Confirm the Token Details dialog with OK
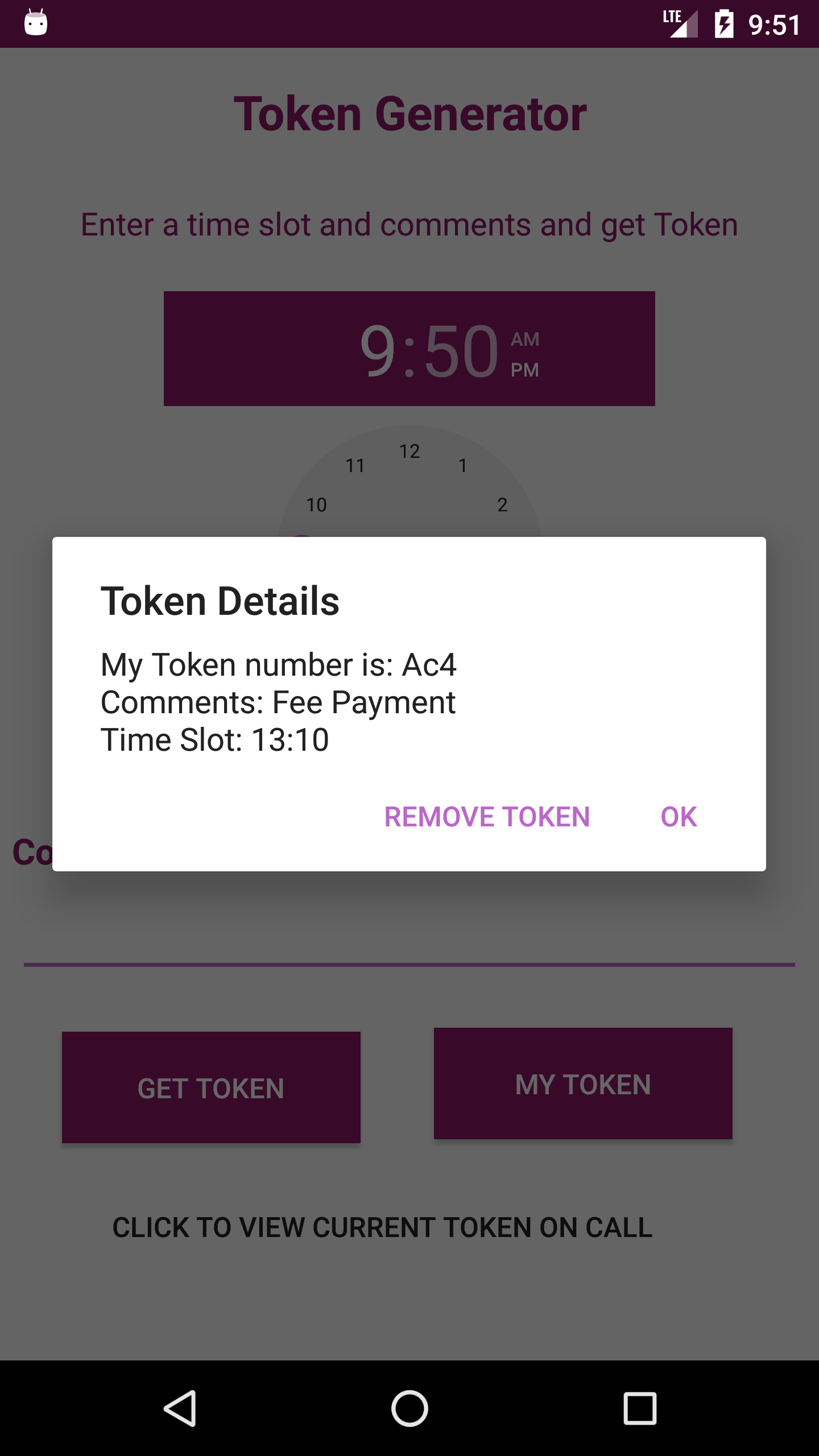 pyautogui.click(x=679, y=817)
